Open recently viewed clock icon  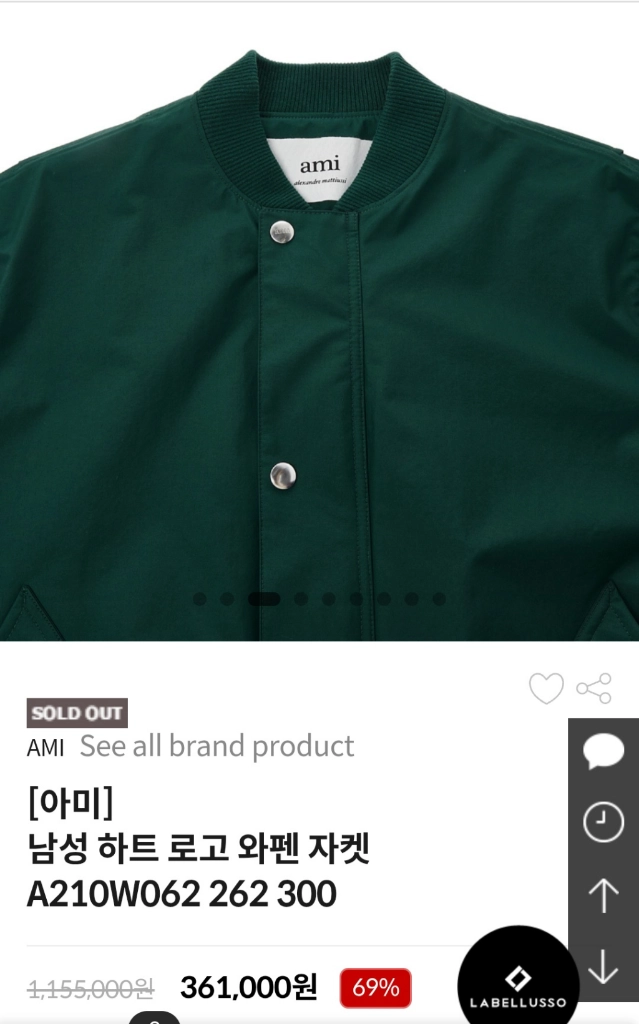tap(603, 822)
